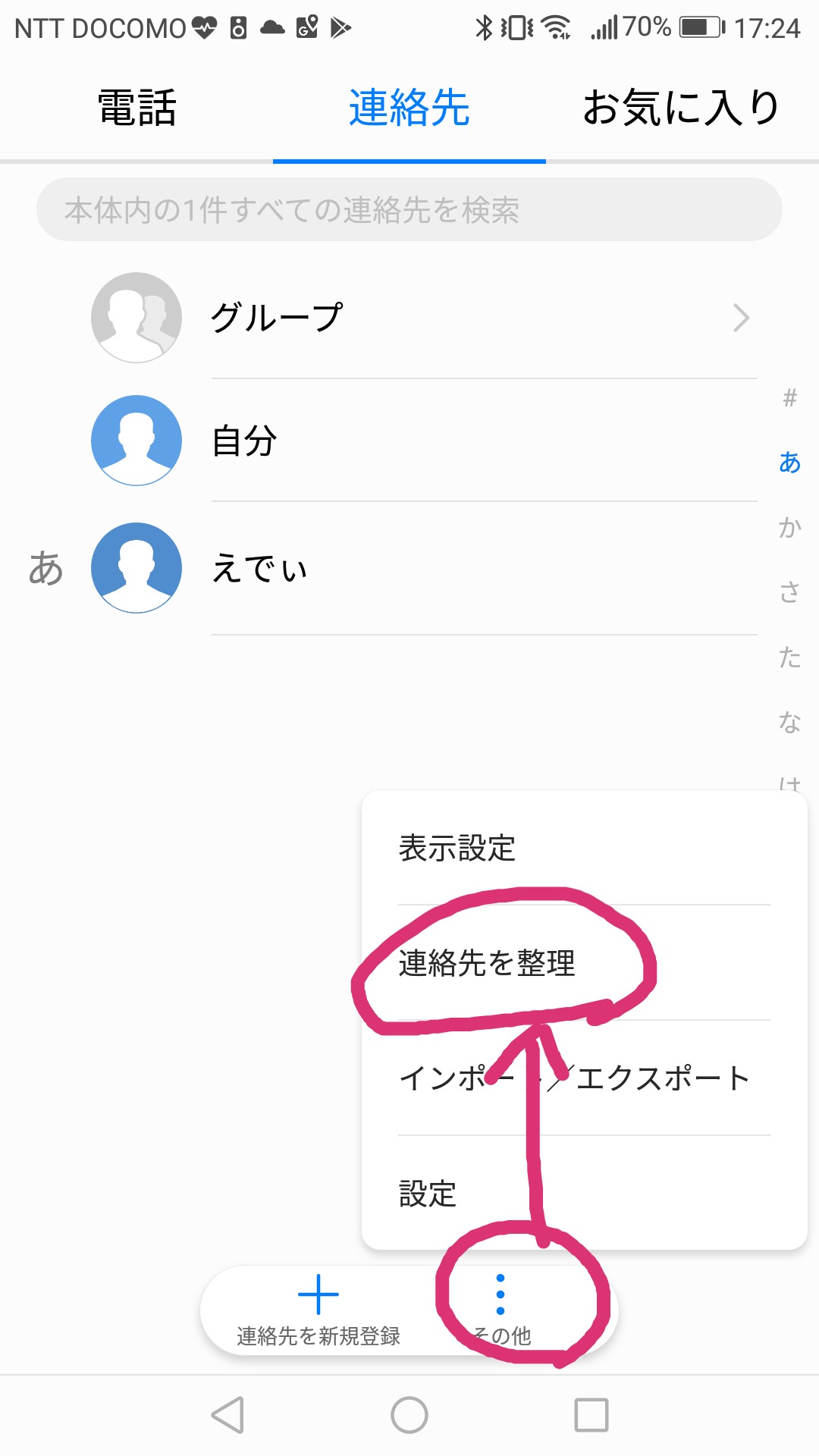Tap the その他 three-dot button
819x1456 pixels.
tap(500, 1310)
